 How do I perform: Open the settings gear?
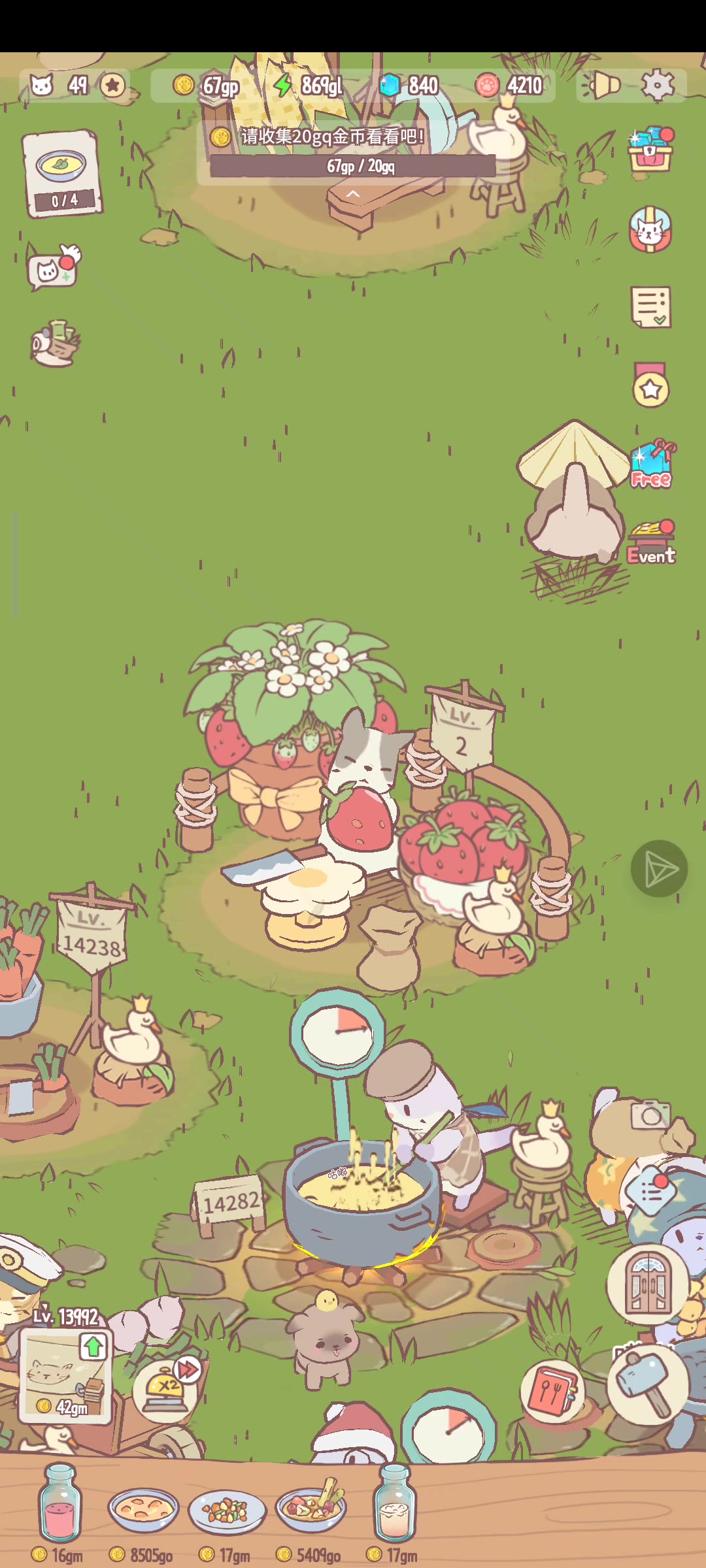coord(658,85)
